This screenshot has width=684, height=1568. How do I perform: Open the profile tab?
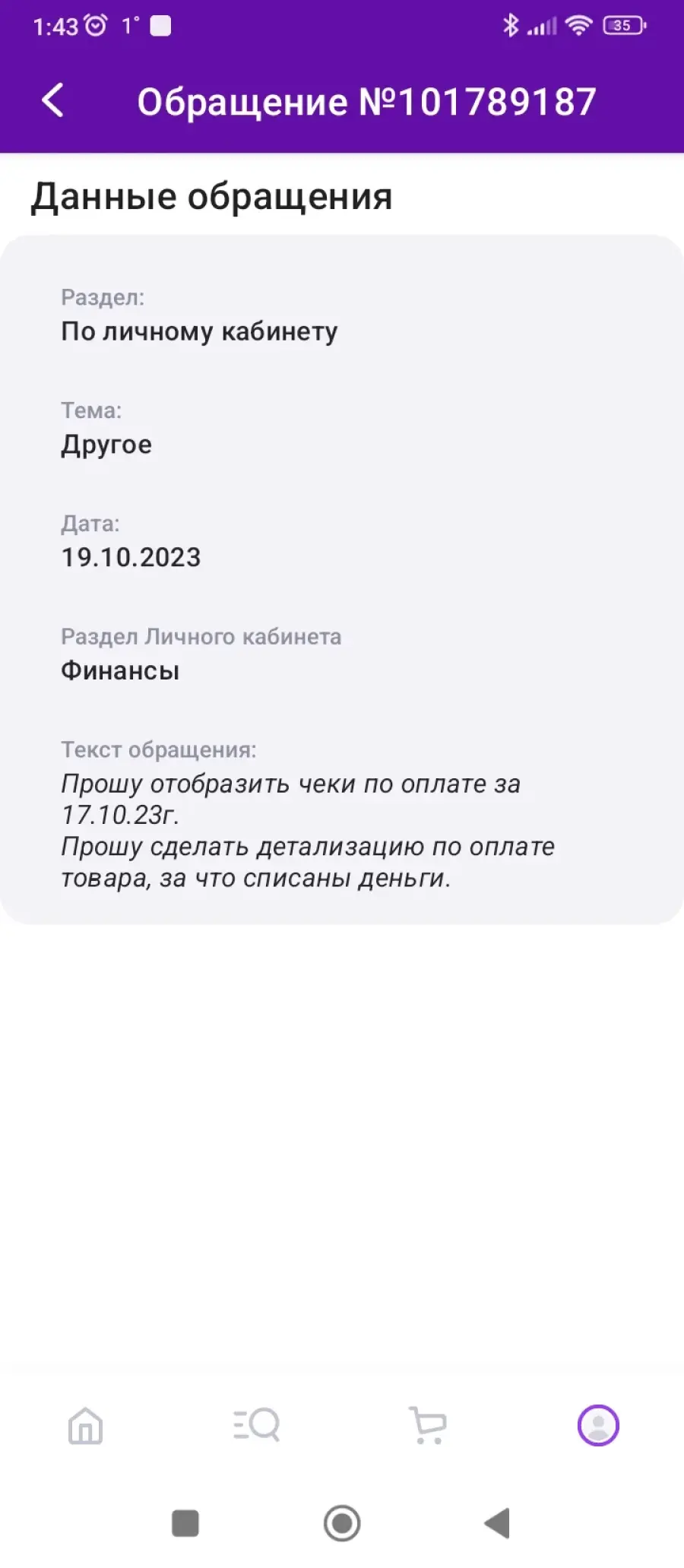(x=598, y=1425)
